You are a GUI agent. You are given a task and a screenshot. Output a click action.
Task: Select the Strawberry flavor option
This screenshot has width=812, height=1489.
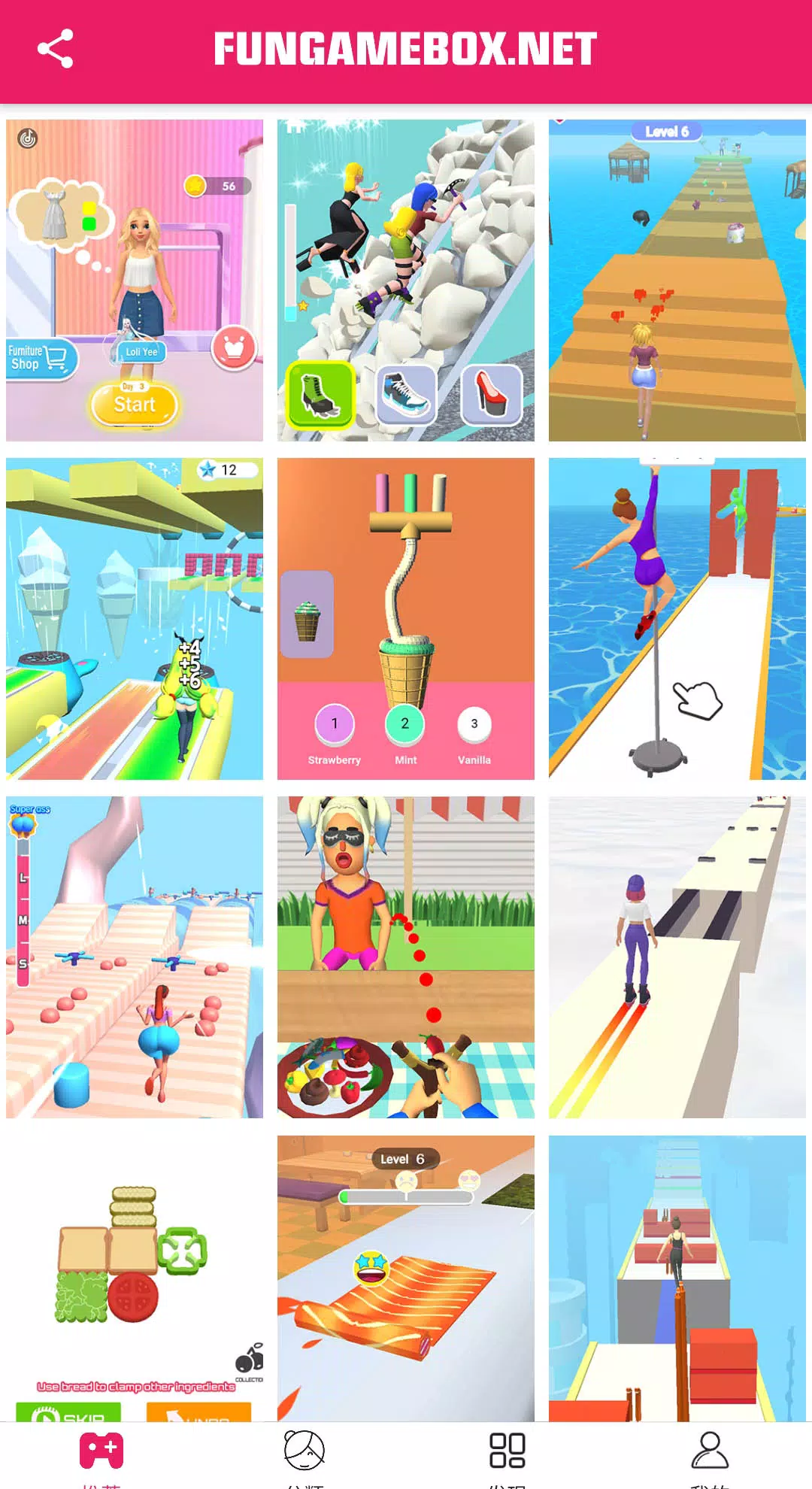[335, 723]
